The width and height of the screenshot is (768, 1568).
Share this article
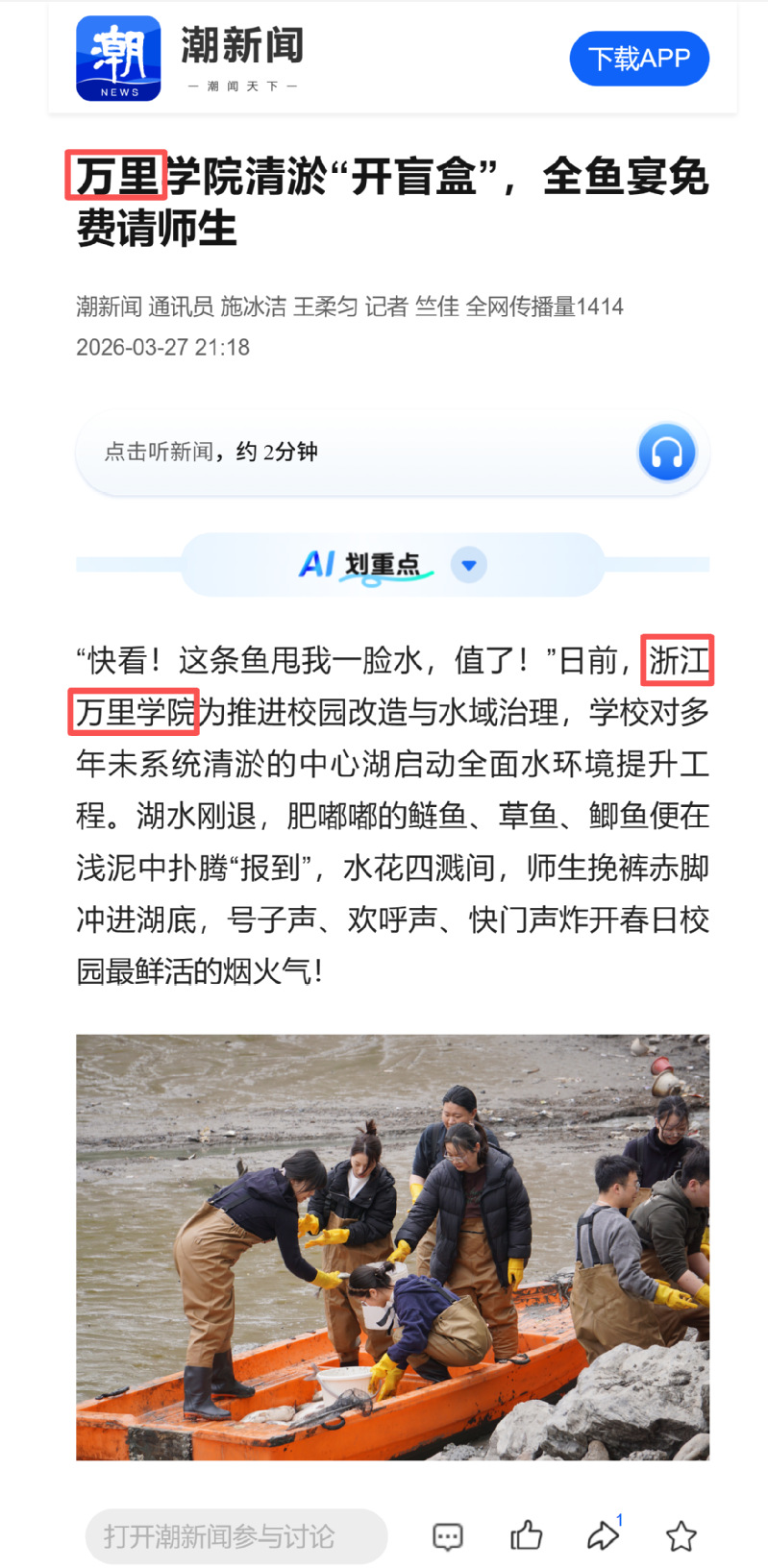pyautogui.click(x=603, y=1535)
